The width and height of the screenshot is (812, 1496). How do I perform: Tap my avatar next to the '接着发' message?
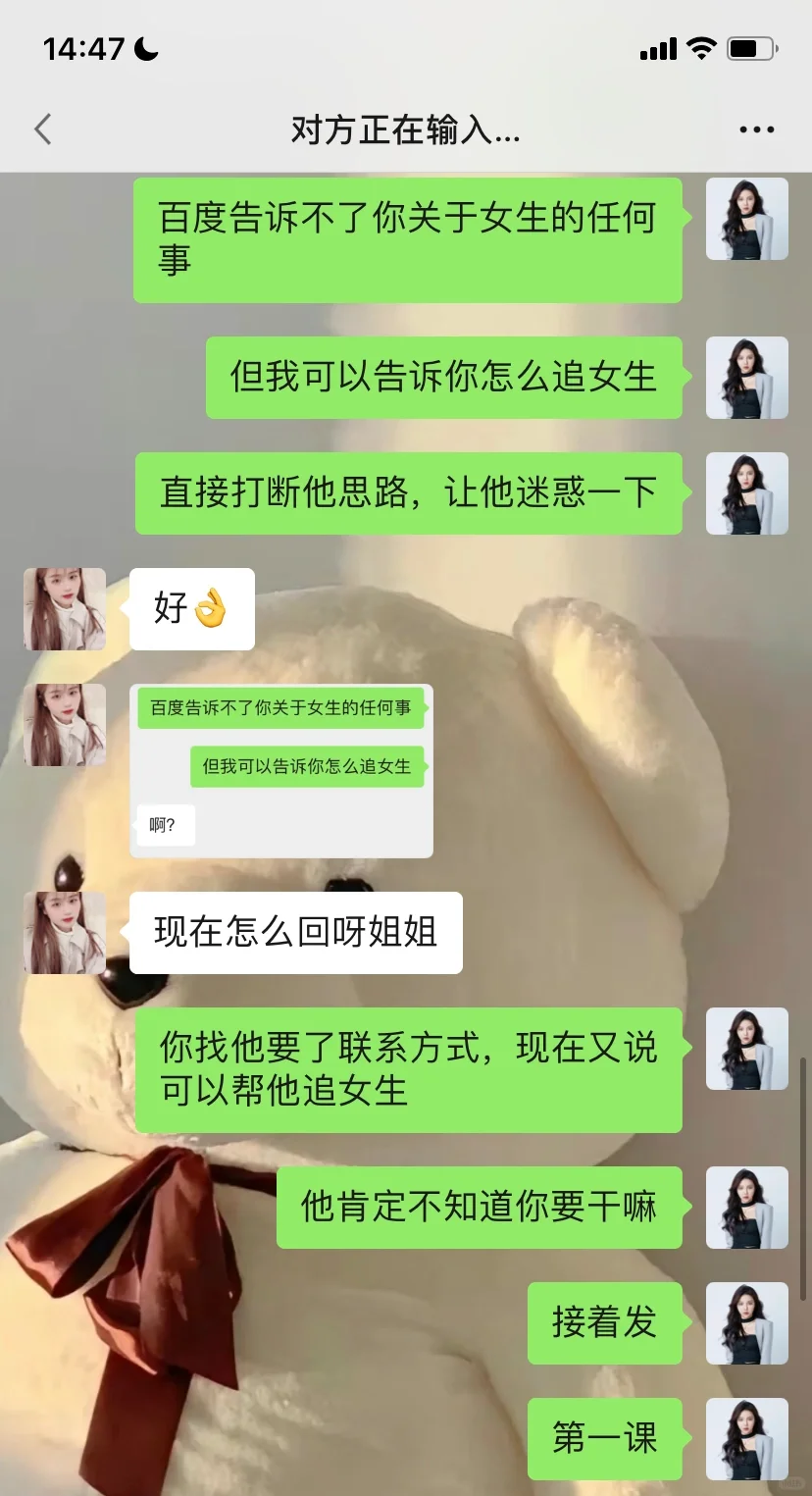tap(747, 1323)
